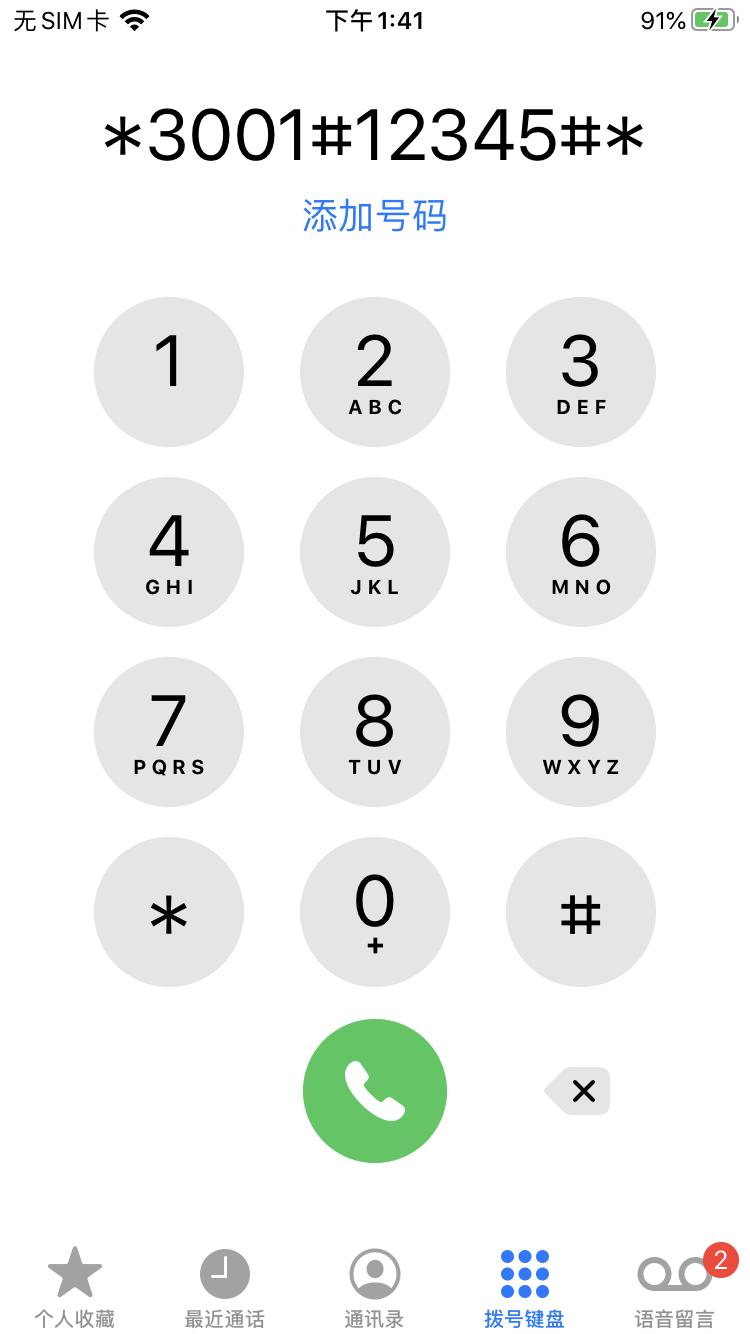
Task: Open the 最近通话 tab
Action: coord(225,1288)
